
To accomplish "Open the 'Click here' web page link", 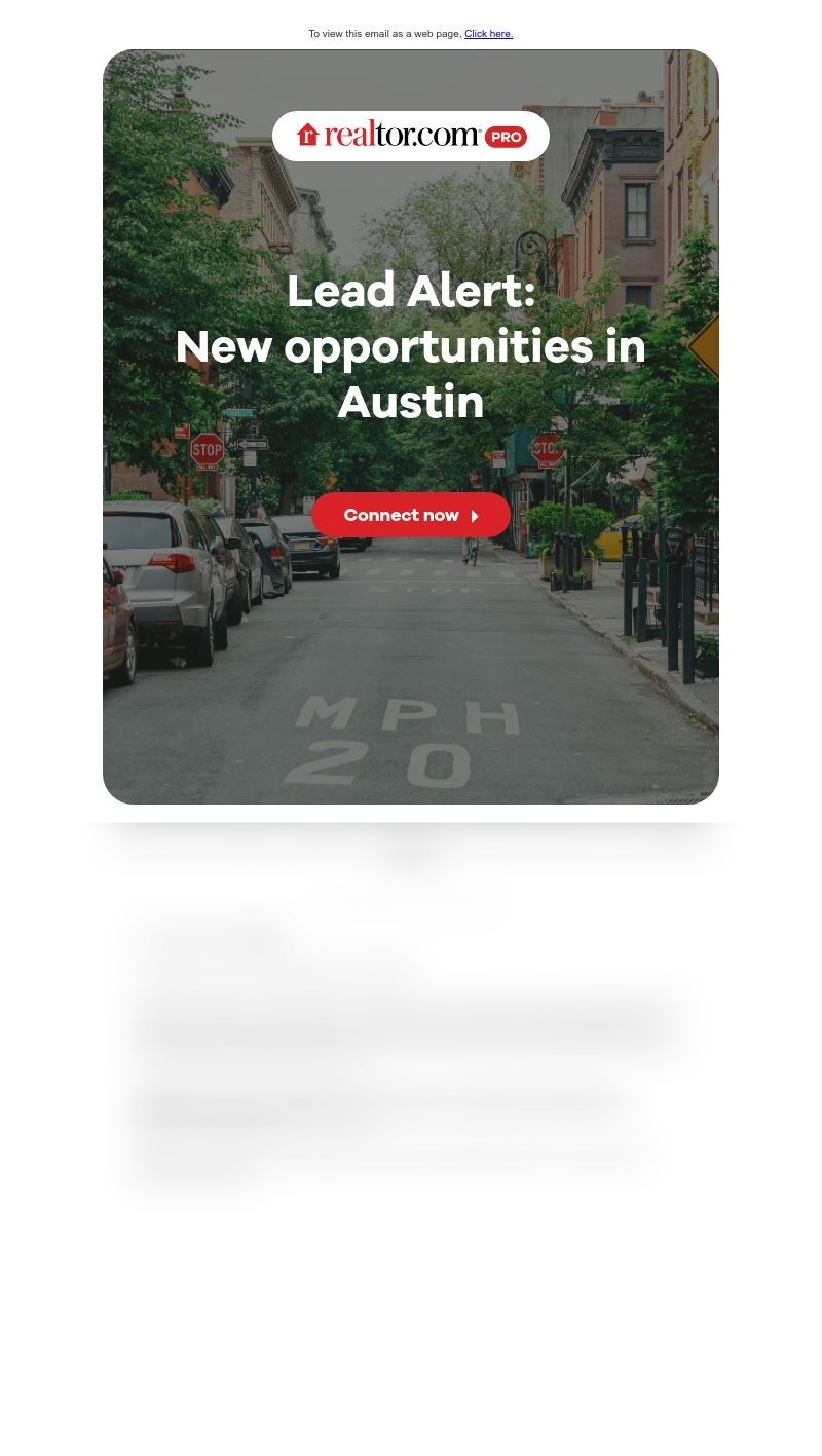I will coord(489,34).
